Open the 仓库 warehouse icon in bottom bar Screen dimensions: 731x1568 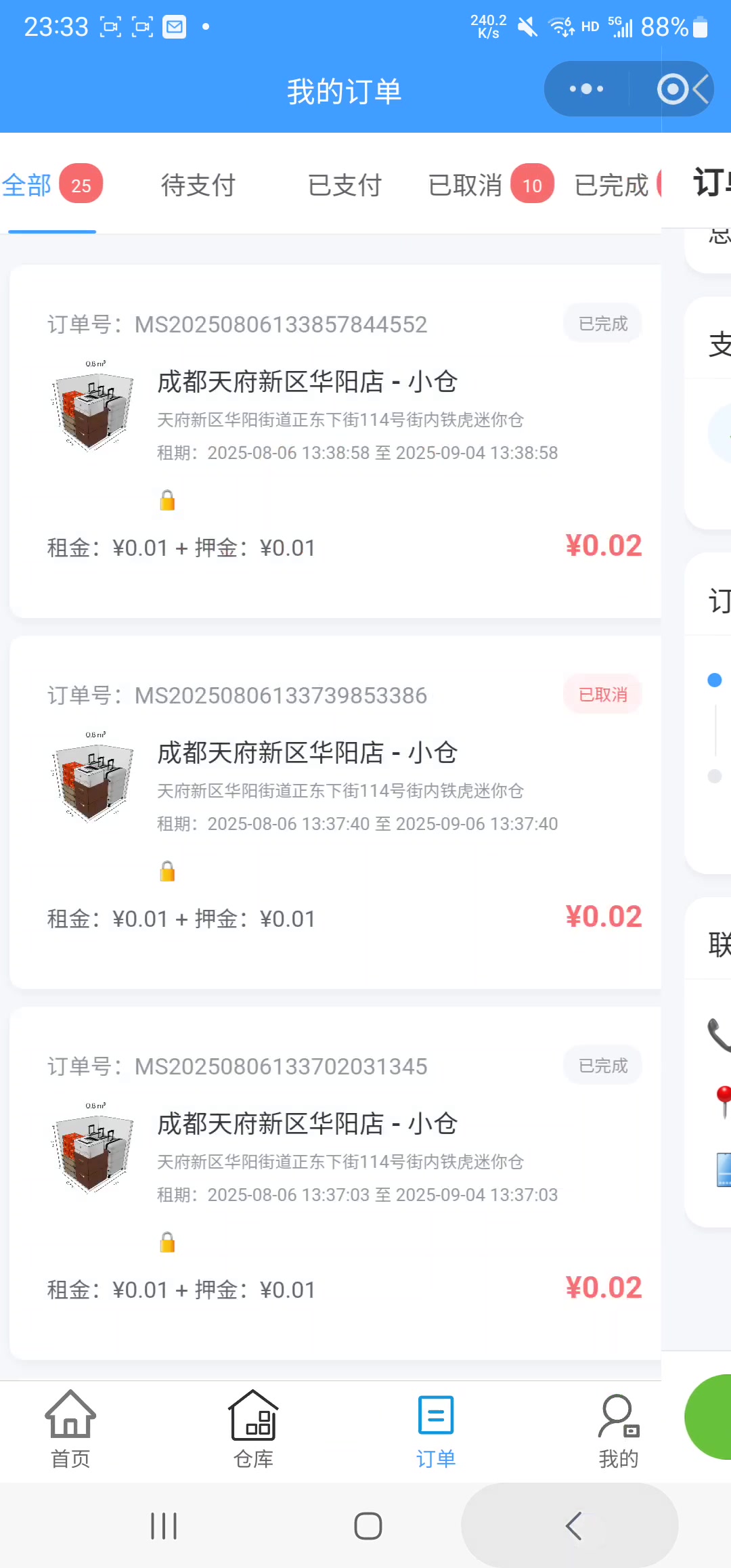point(252,1425)
